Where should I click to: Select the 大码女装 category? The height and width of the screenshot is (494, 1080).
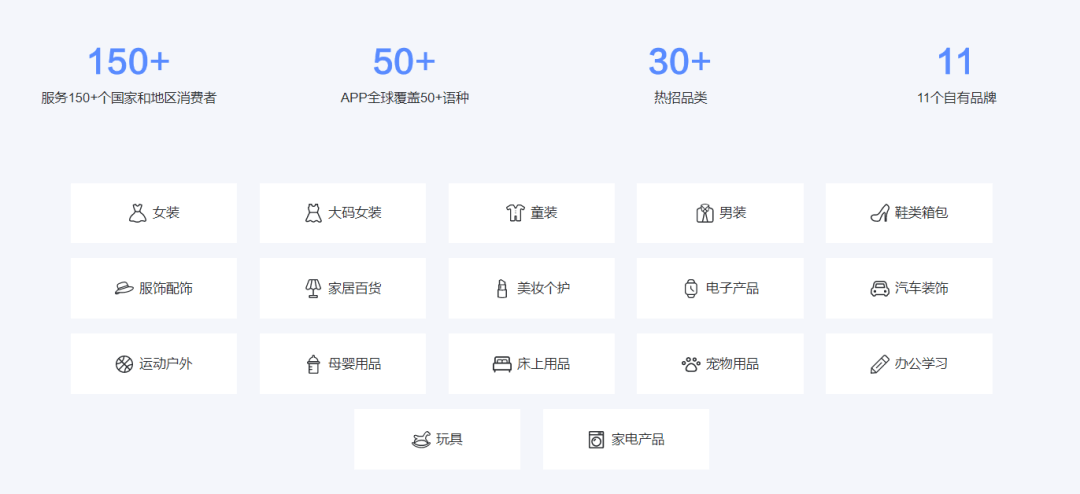pos(343,213)
